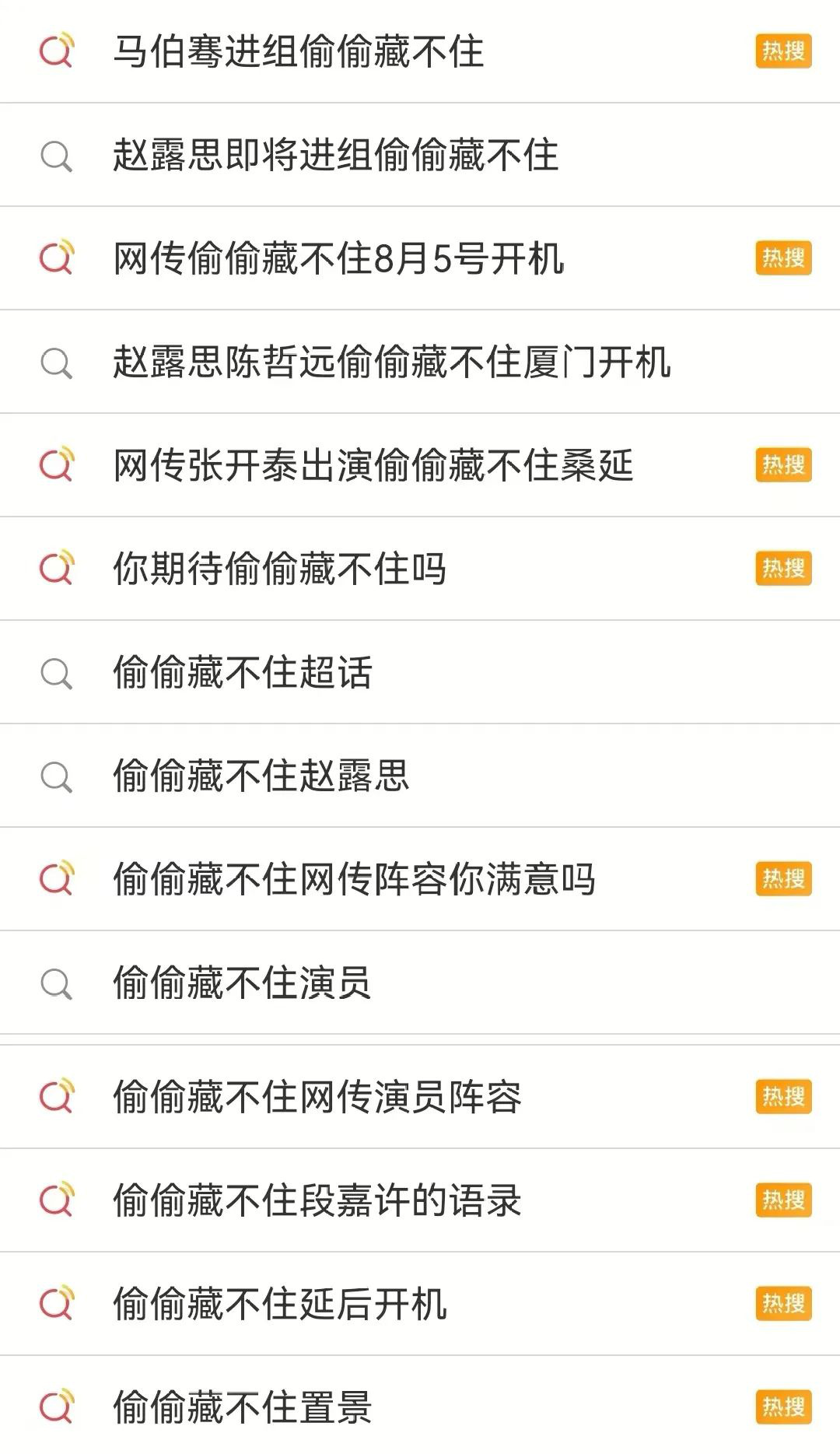Open 网传张开泰出演偷偷藏不住桑延 suggestion
840x1454 pixels.
(x=420, y=465)
